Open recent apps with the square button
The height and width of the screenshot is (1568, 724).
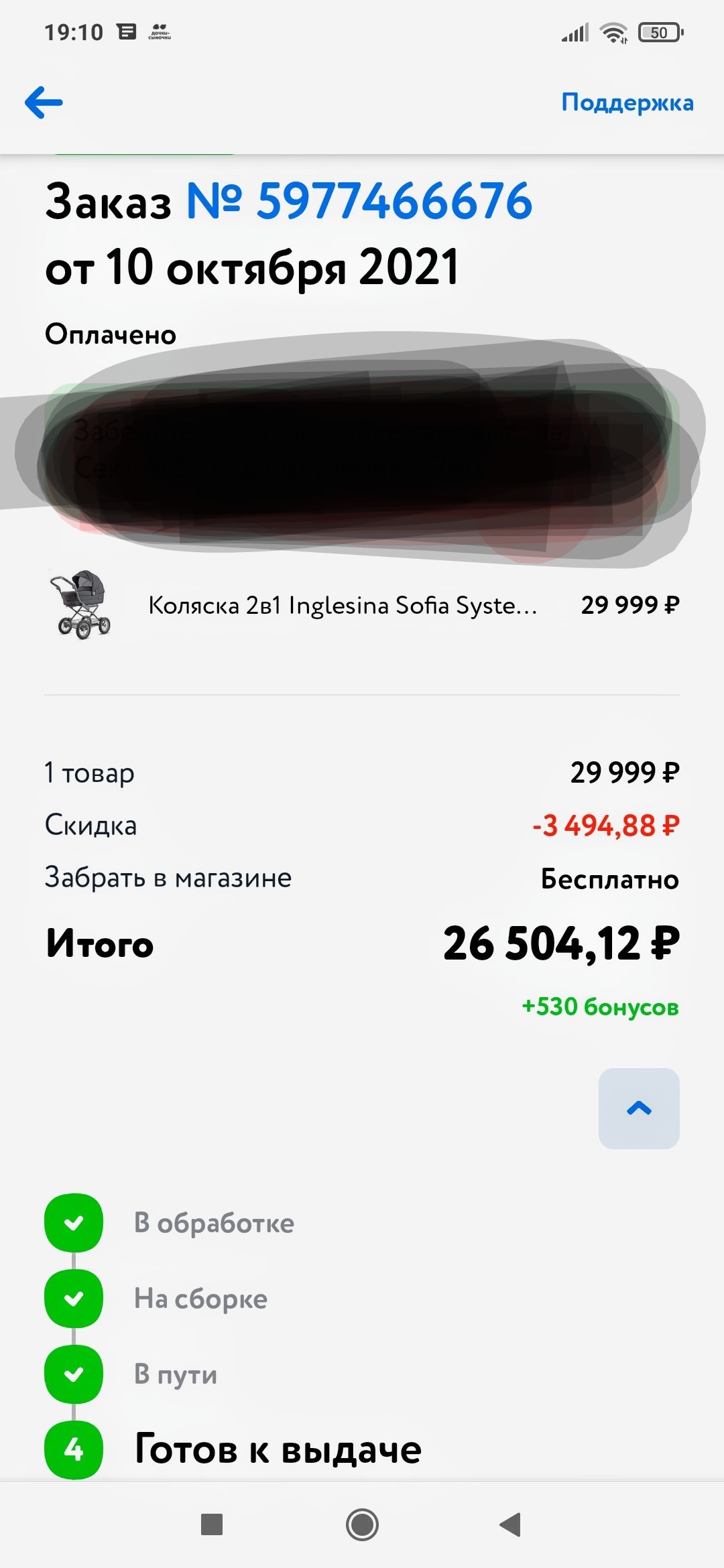[x=212, y=1524]
